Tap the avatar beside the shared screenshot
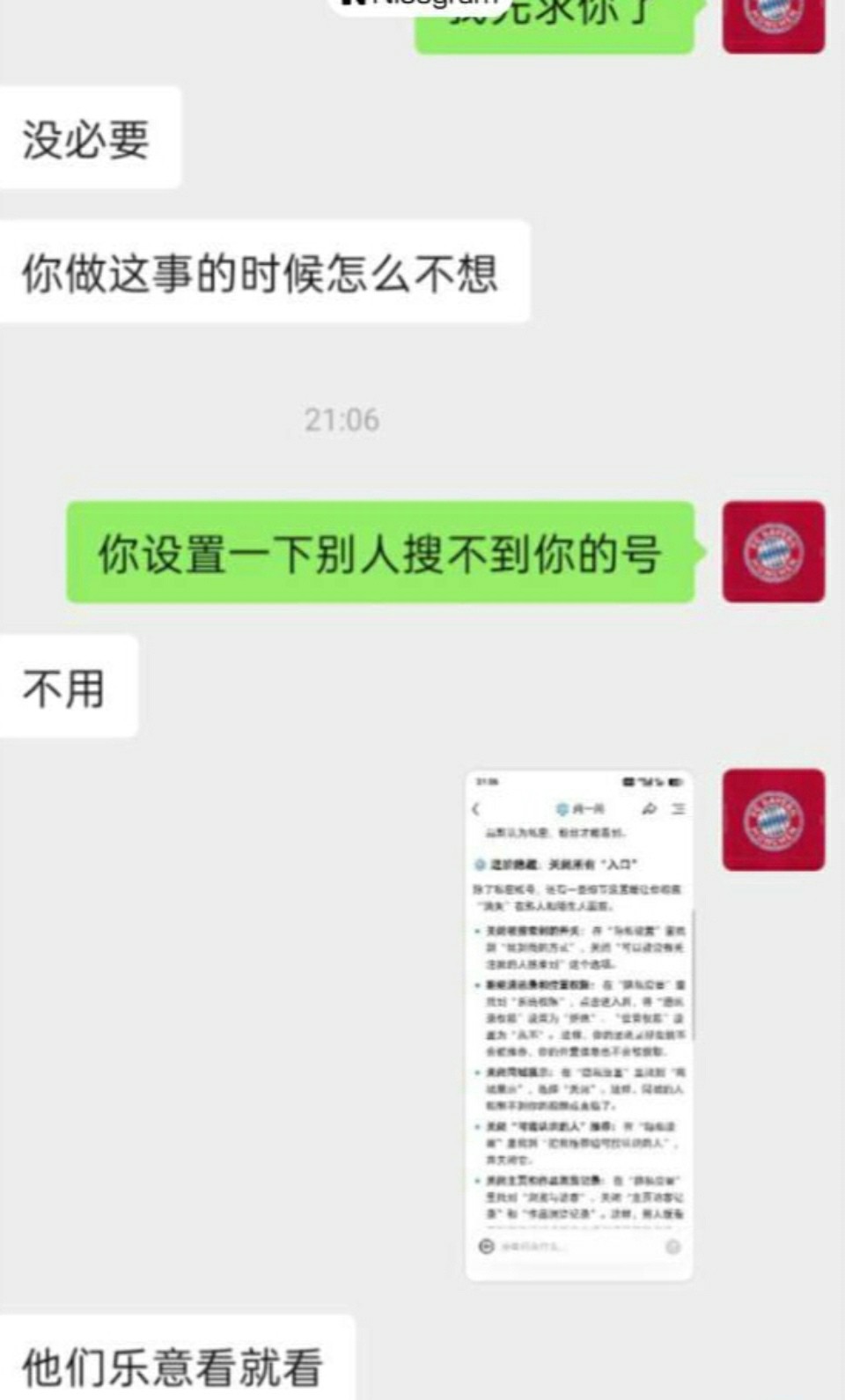Viewport: 845px width, 1400px height. tap(773, 820)
